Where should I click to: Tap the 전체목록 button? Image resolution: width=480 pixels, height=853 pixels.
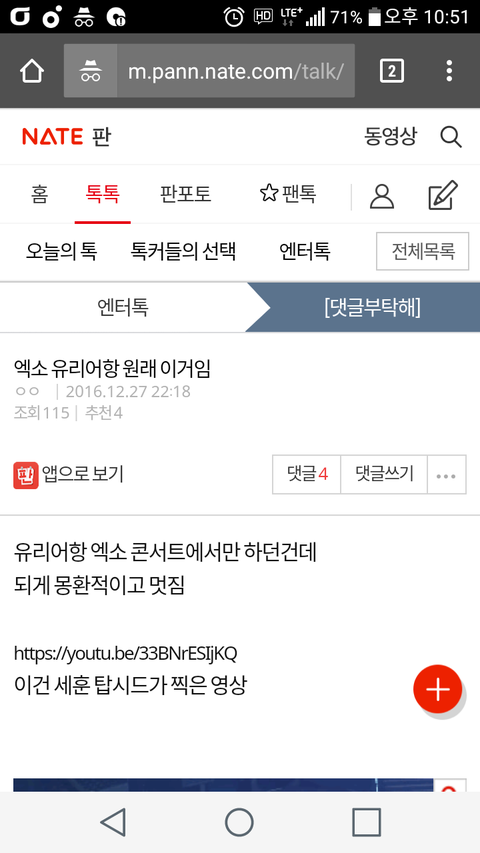423,251
